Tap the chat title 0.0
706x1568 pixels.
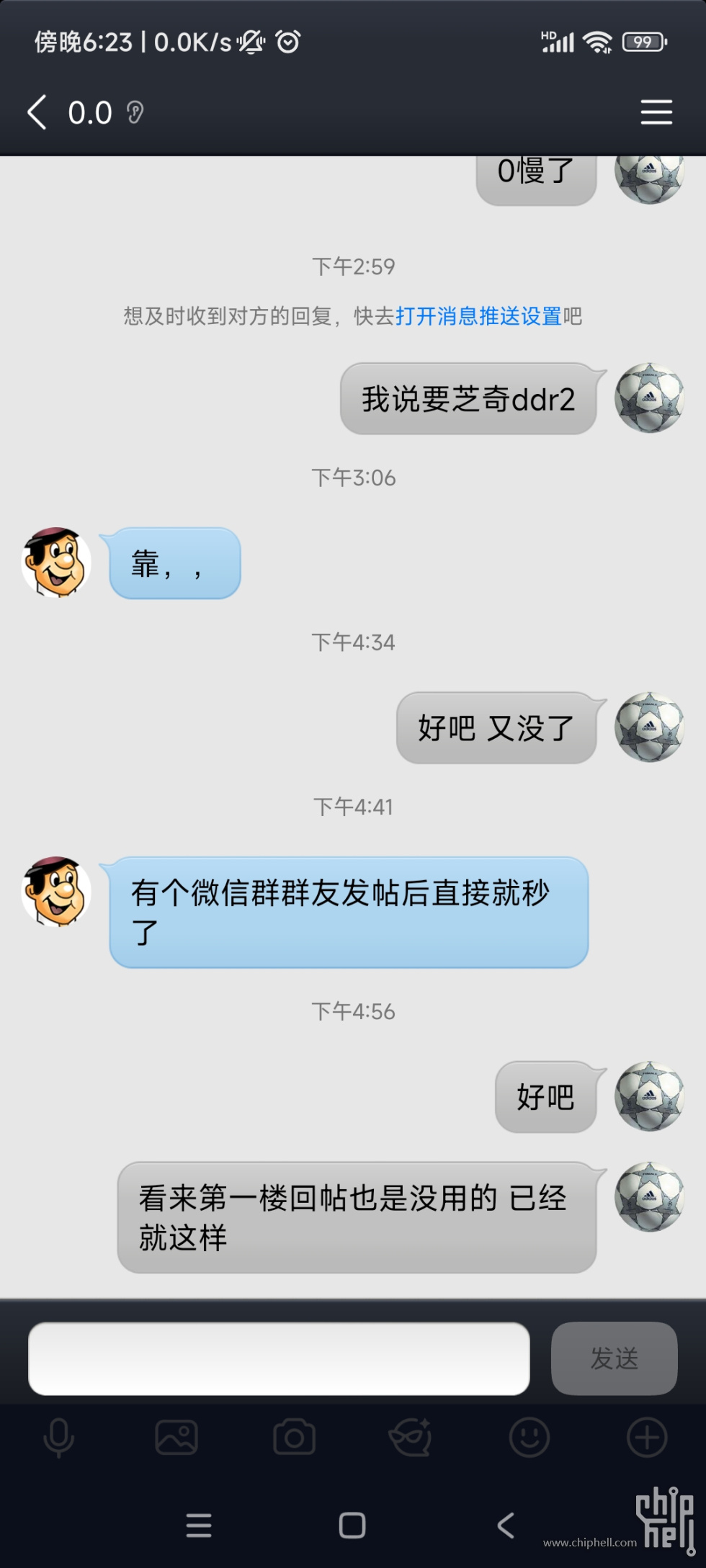[x=89, y=112]
